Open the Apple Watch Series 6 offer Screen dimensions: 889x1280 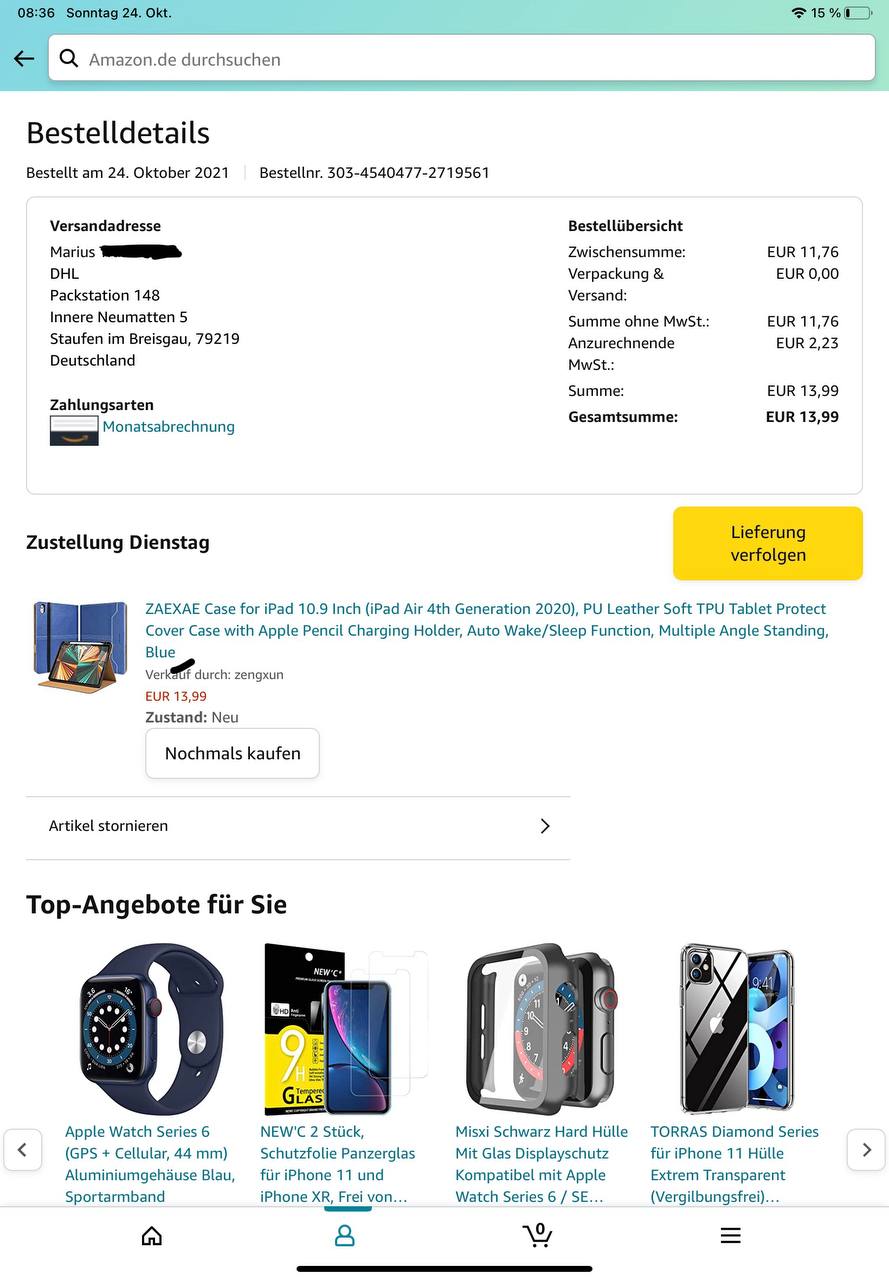(x=150, y=1164)
